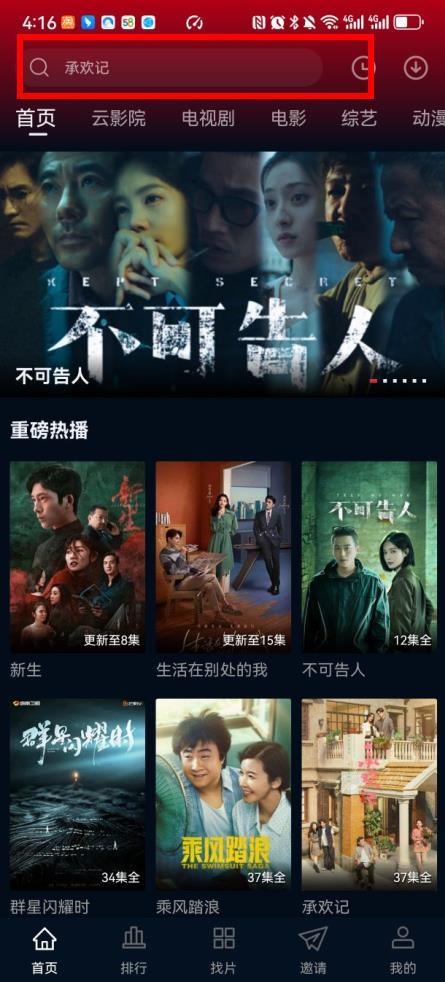This screenshot has width=445, height=982.
Task: Switch to 排行 in bottom navigation
Action: coord(134,950)
